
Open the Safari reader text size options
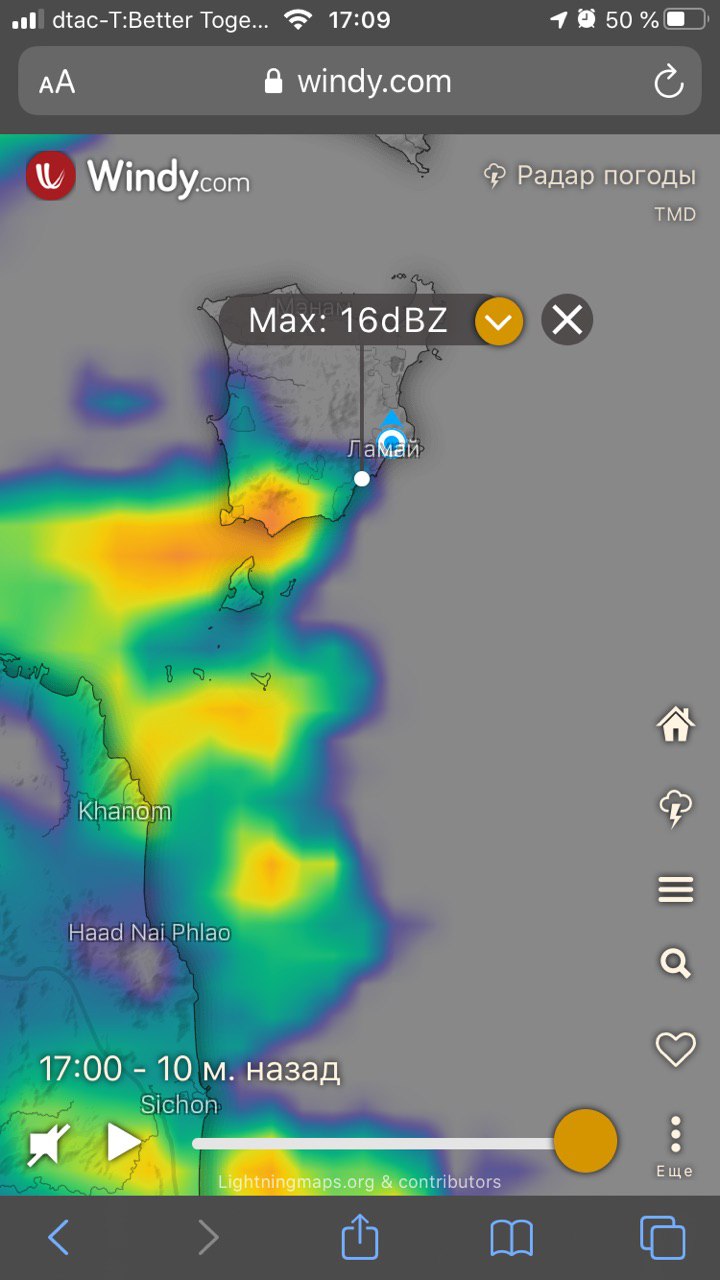[57, 82]
